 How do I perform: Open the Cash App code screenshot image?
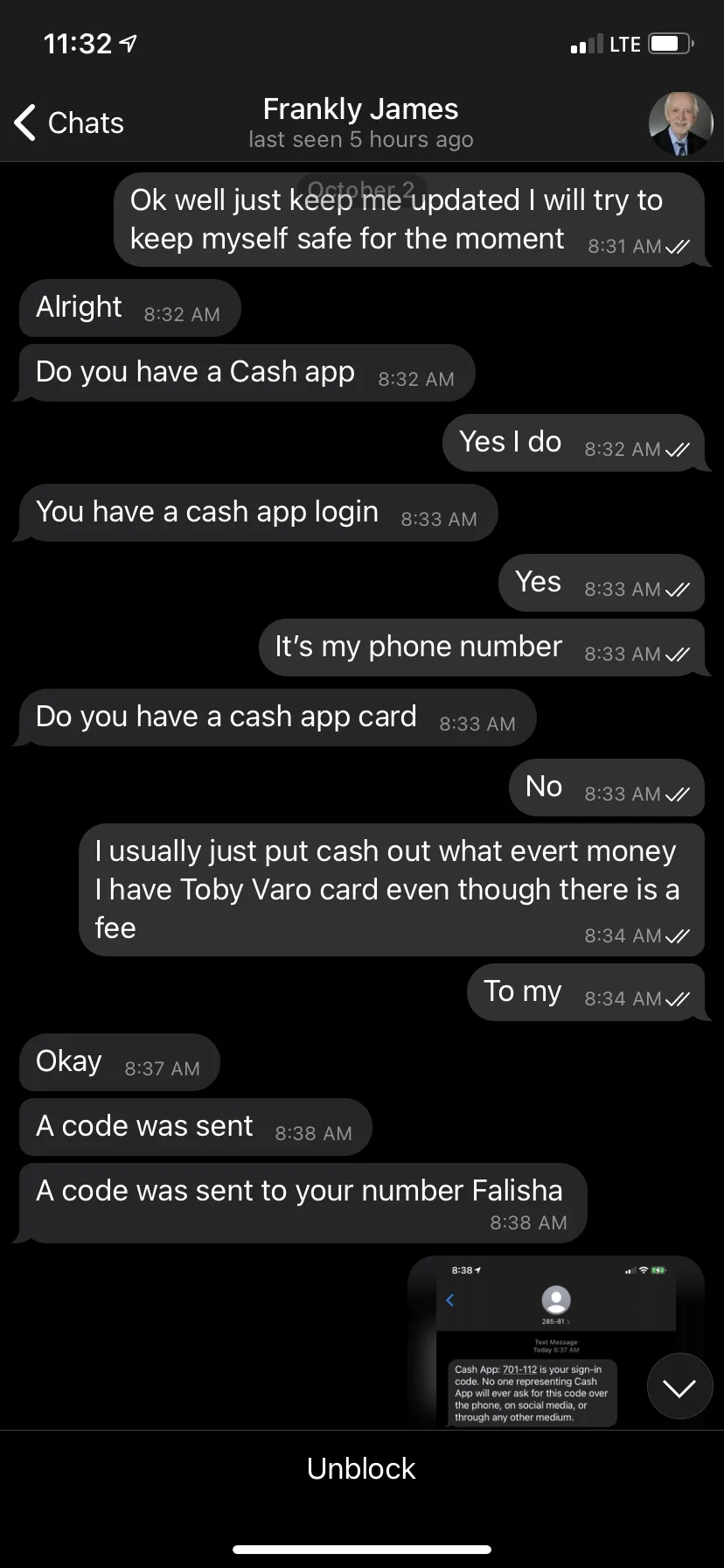coord(556,1343)
